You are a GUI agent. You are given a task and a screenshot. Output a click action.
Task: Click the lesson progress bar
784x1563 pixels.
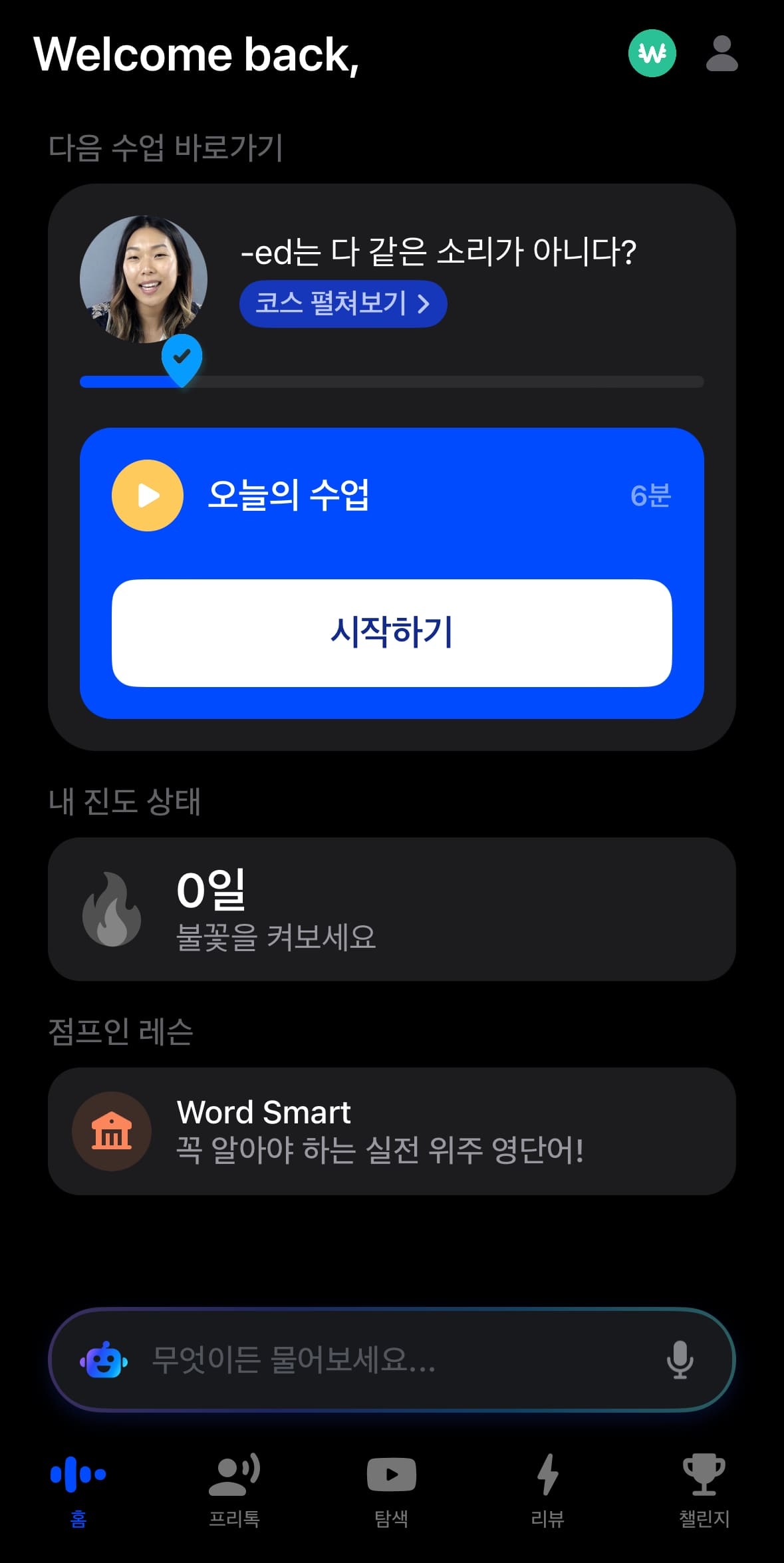click(x=391, y=381)
